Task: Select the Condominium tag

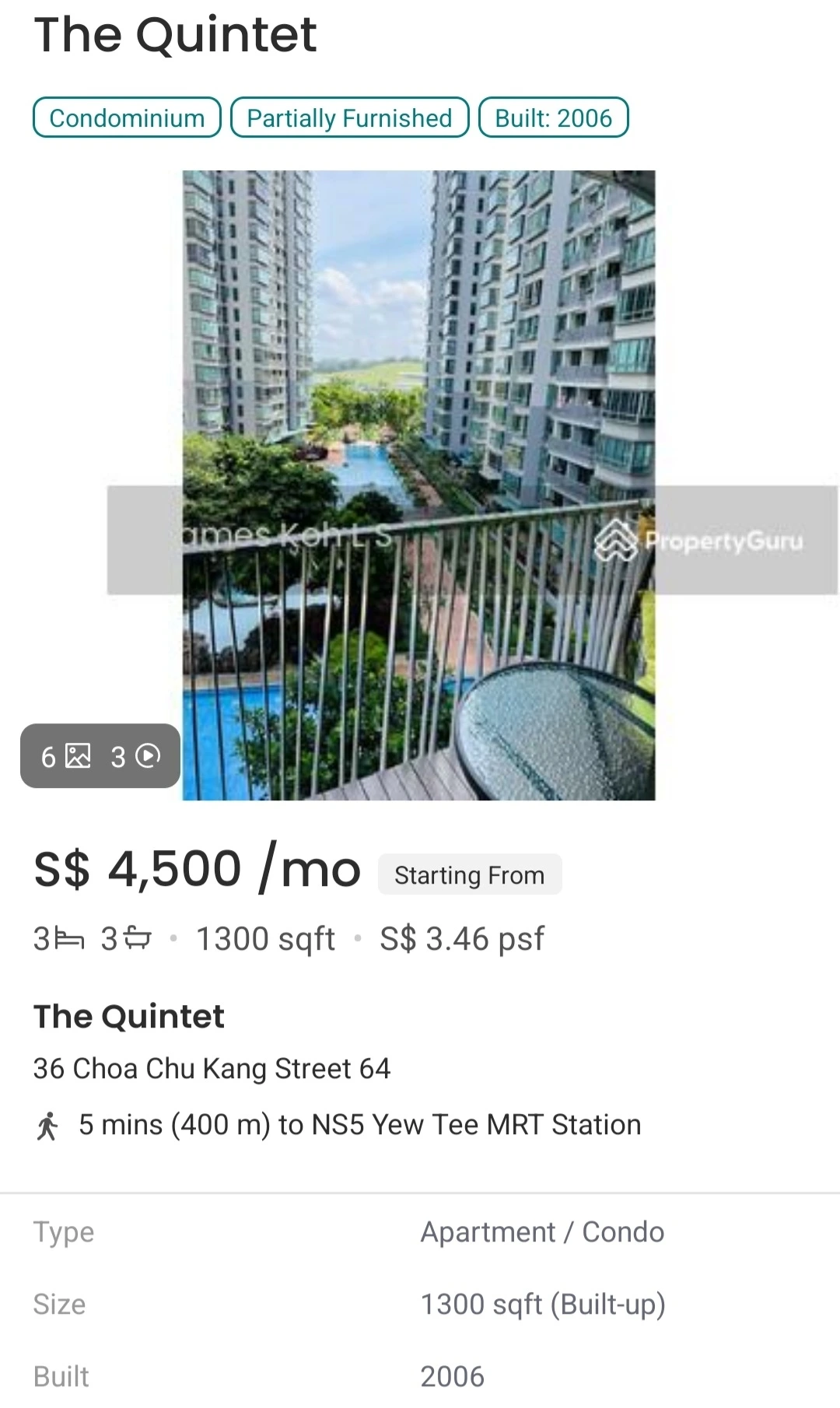Action: click(x=127, y=117)
